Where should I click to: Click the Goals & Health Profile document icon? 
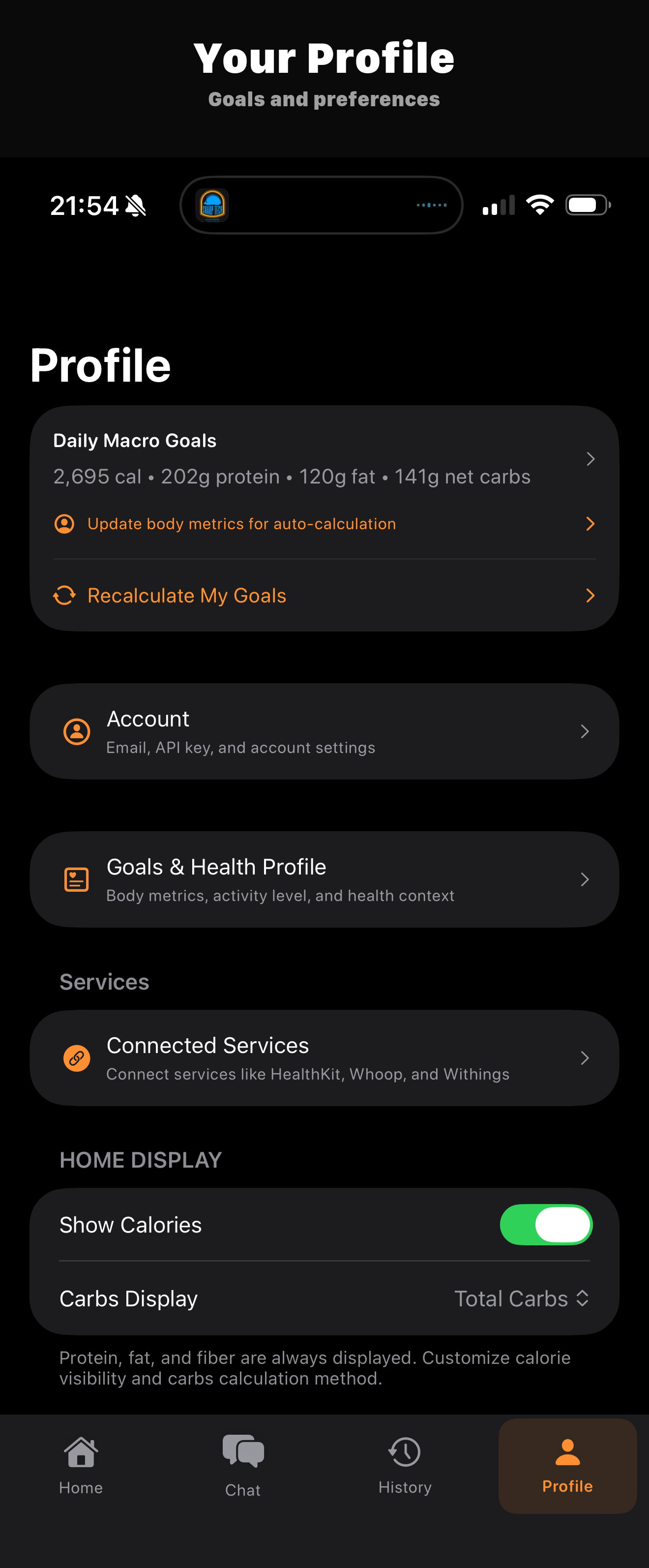tap(76, 879)
